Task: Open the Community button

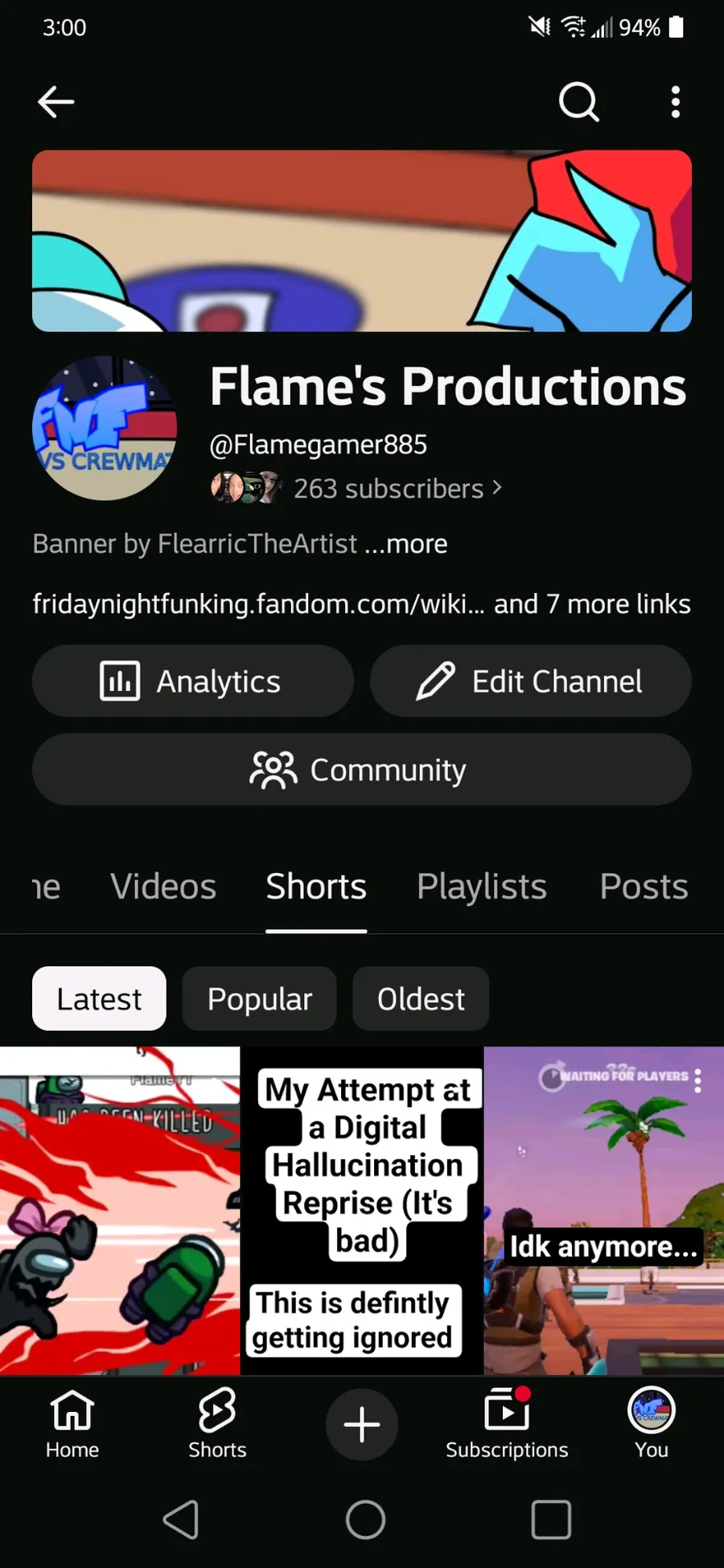Action: (362, 770)
